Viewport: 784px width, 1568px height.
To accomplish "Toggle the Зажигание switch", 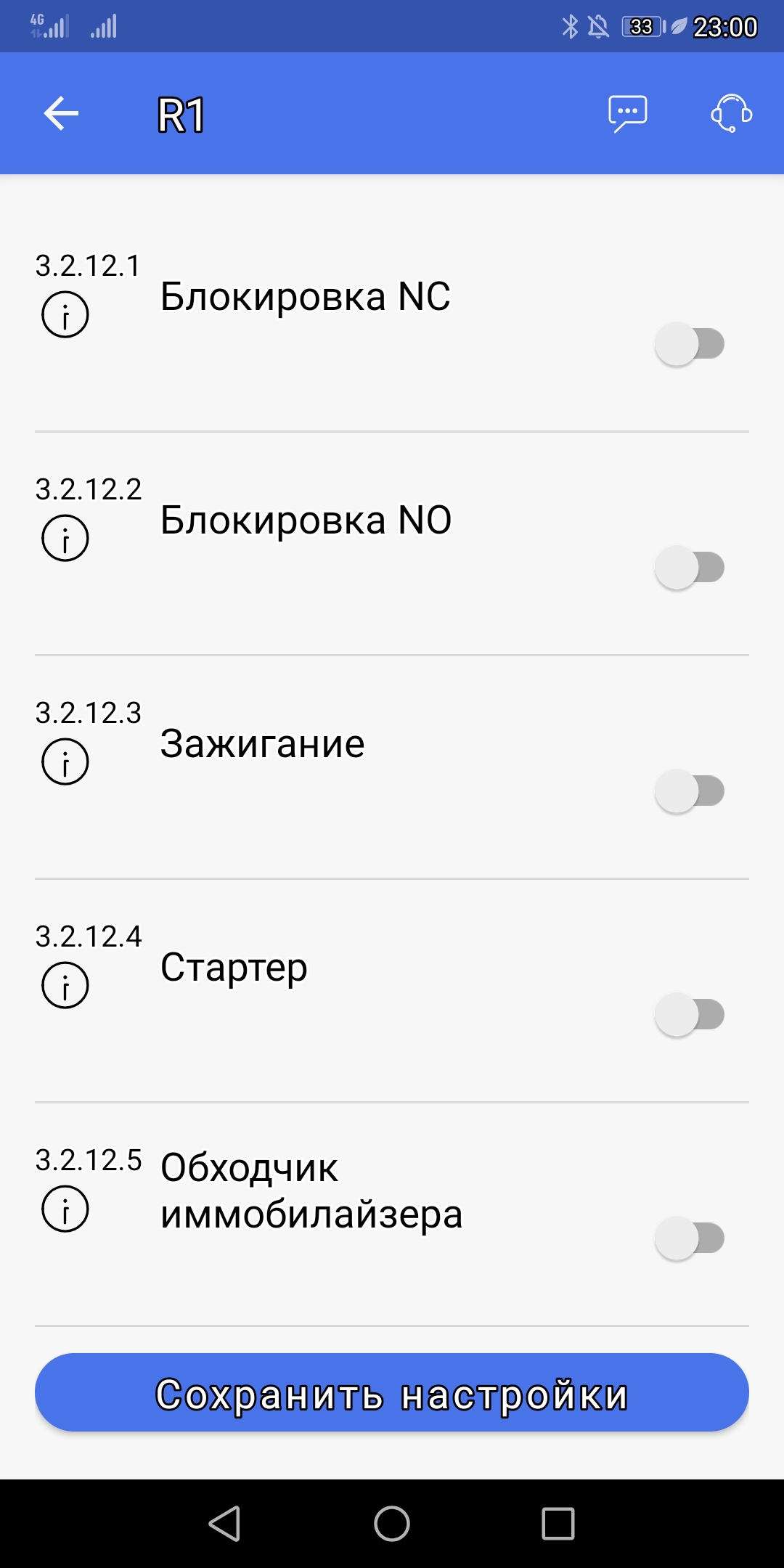I will coord(690,791).
